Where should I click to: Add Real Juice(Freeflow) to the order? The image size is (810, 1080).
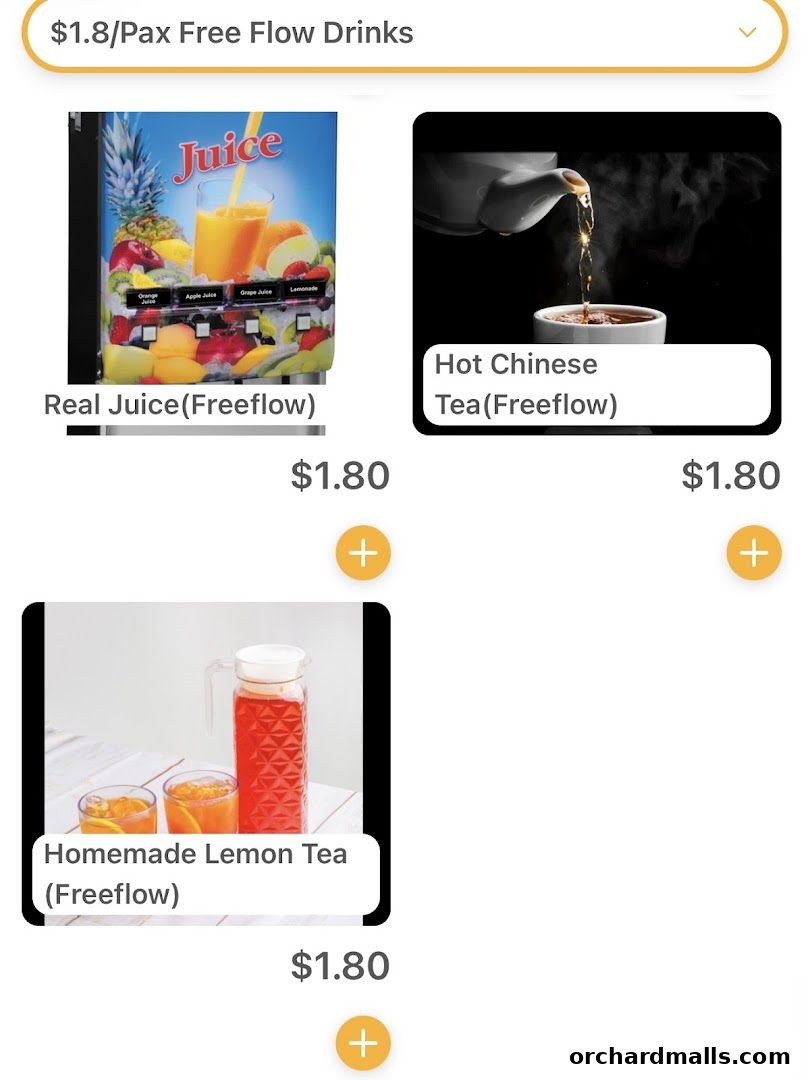pos(363,553)
